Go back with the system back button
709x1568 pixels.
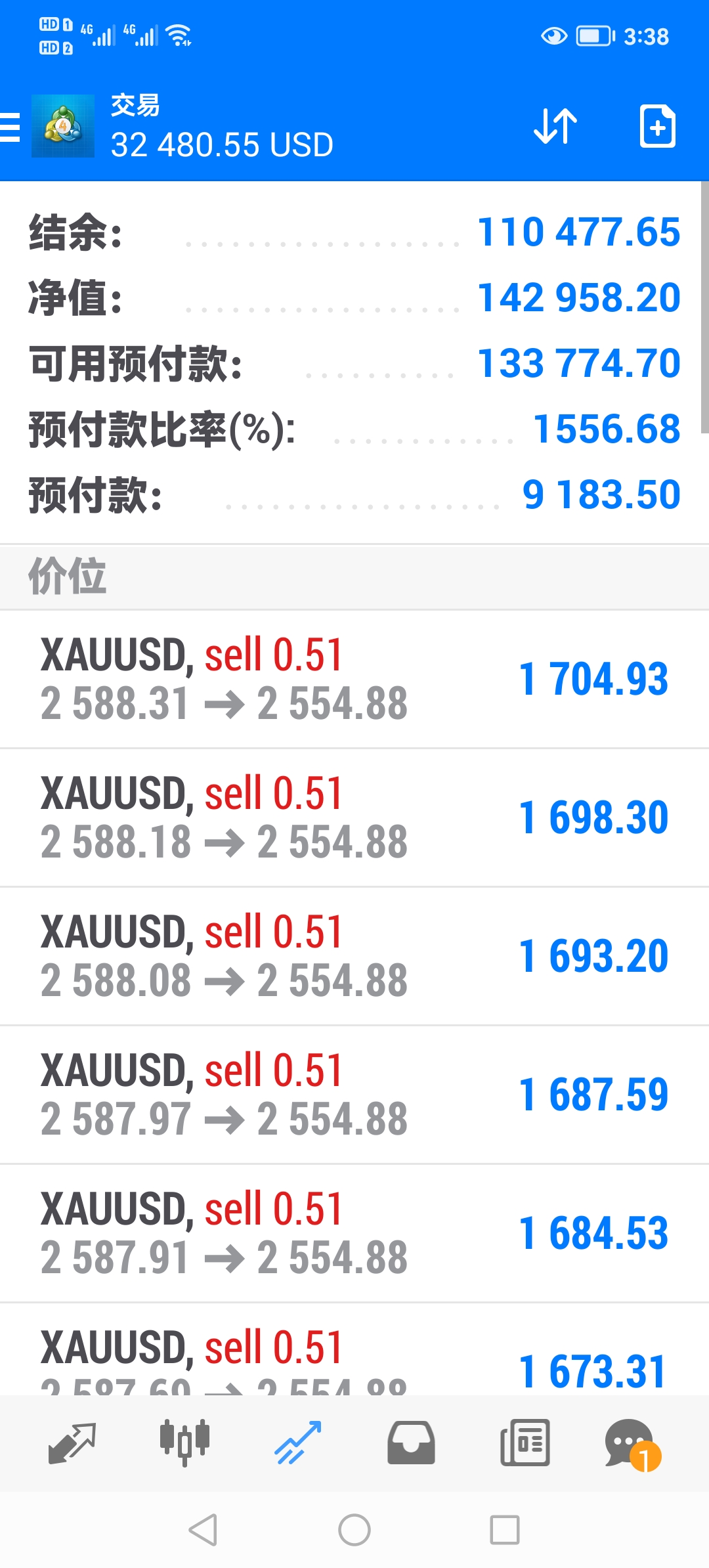[x=203, y=1530]
